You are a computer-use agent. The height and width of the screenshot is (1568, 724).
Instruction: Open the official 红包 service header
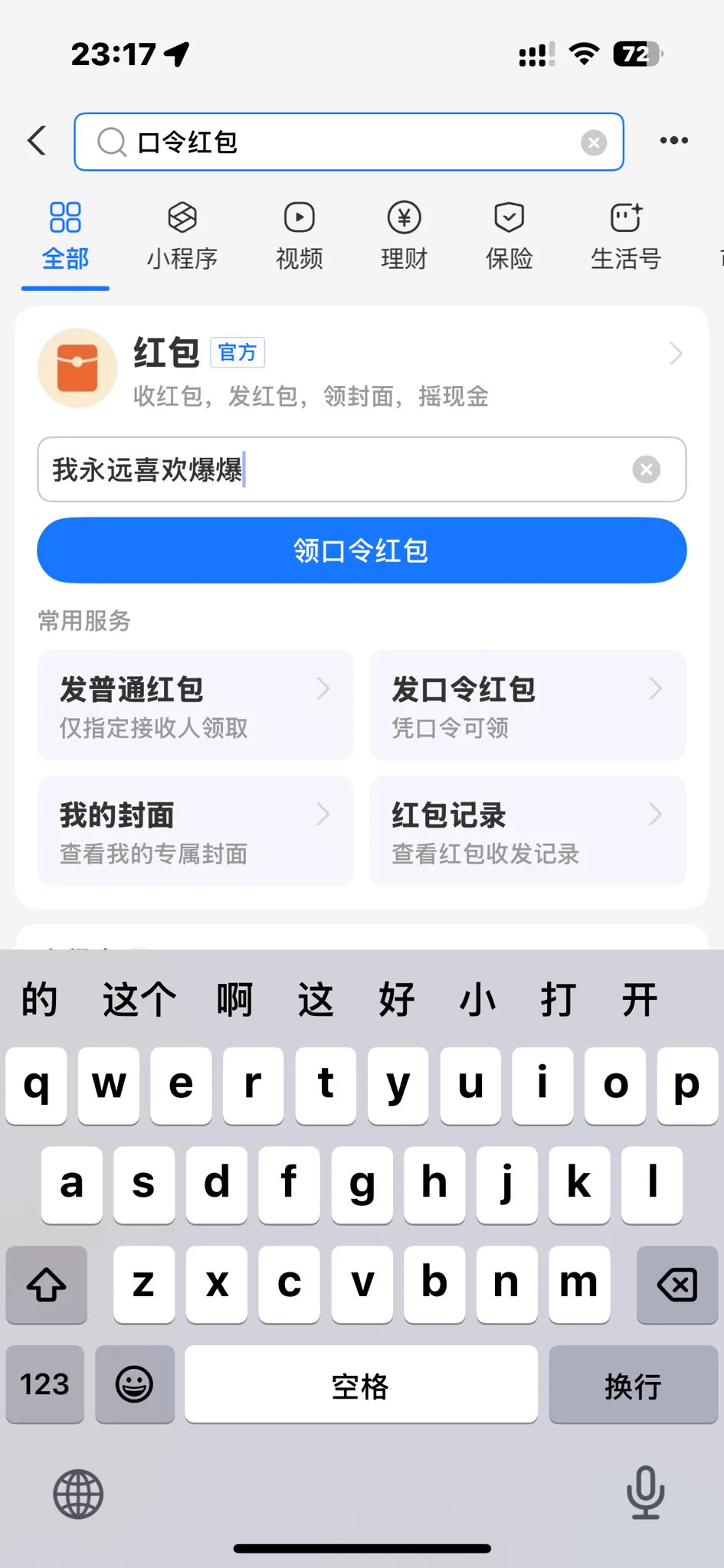click(362, 369)
